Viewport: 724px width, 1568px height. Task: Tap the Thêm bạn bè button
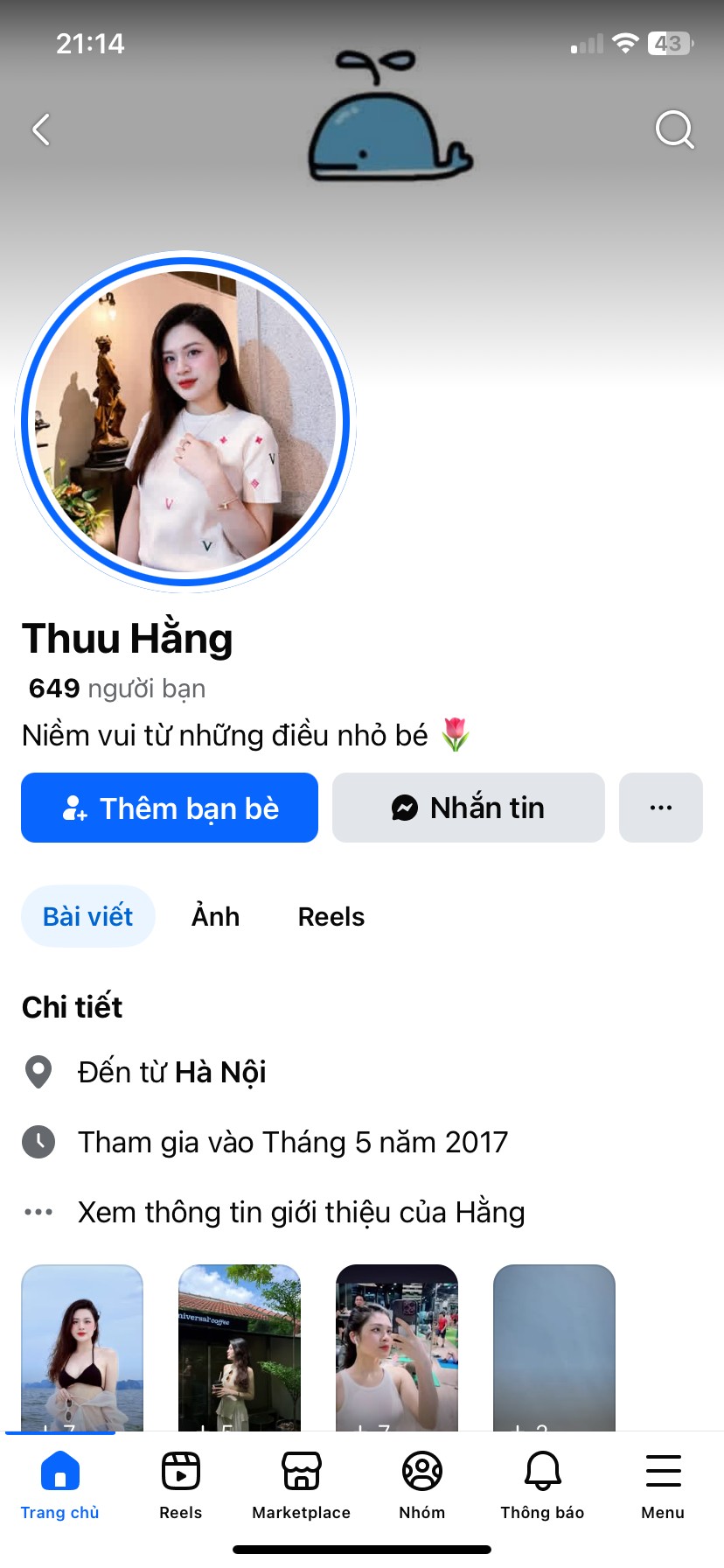coord(170,808)
